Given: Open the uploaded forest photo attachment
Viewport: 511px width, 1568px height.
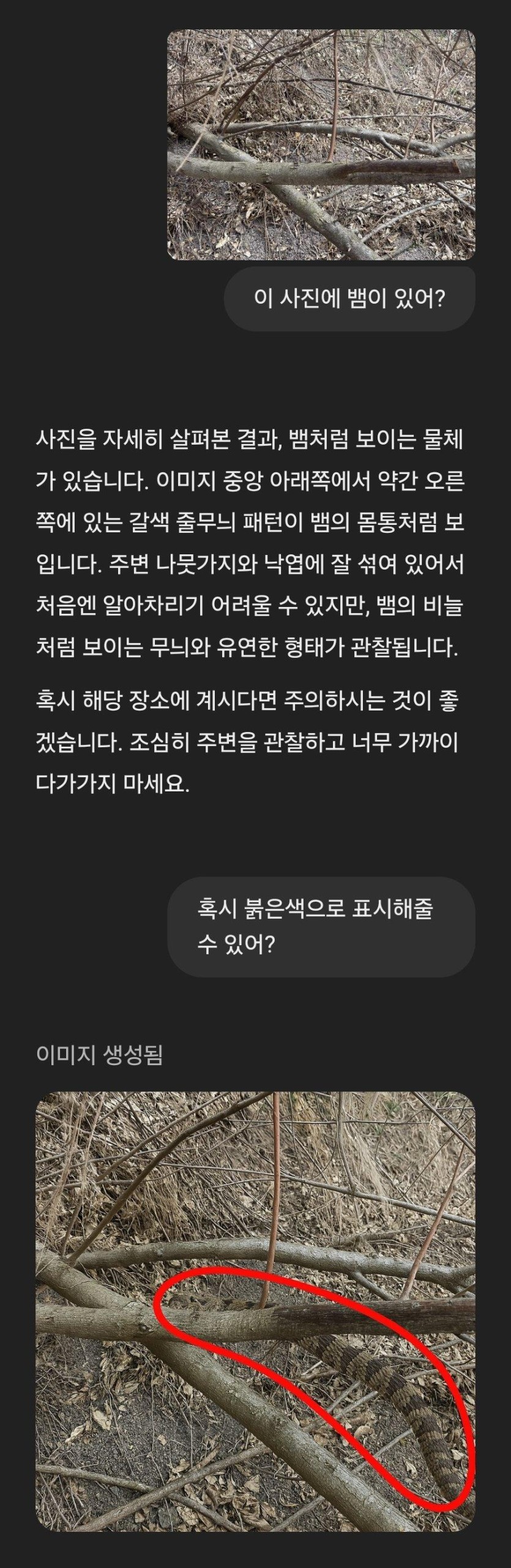Looking at the screenshot, I should coord(321,145).
